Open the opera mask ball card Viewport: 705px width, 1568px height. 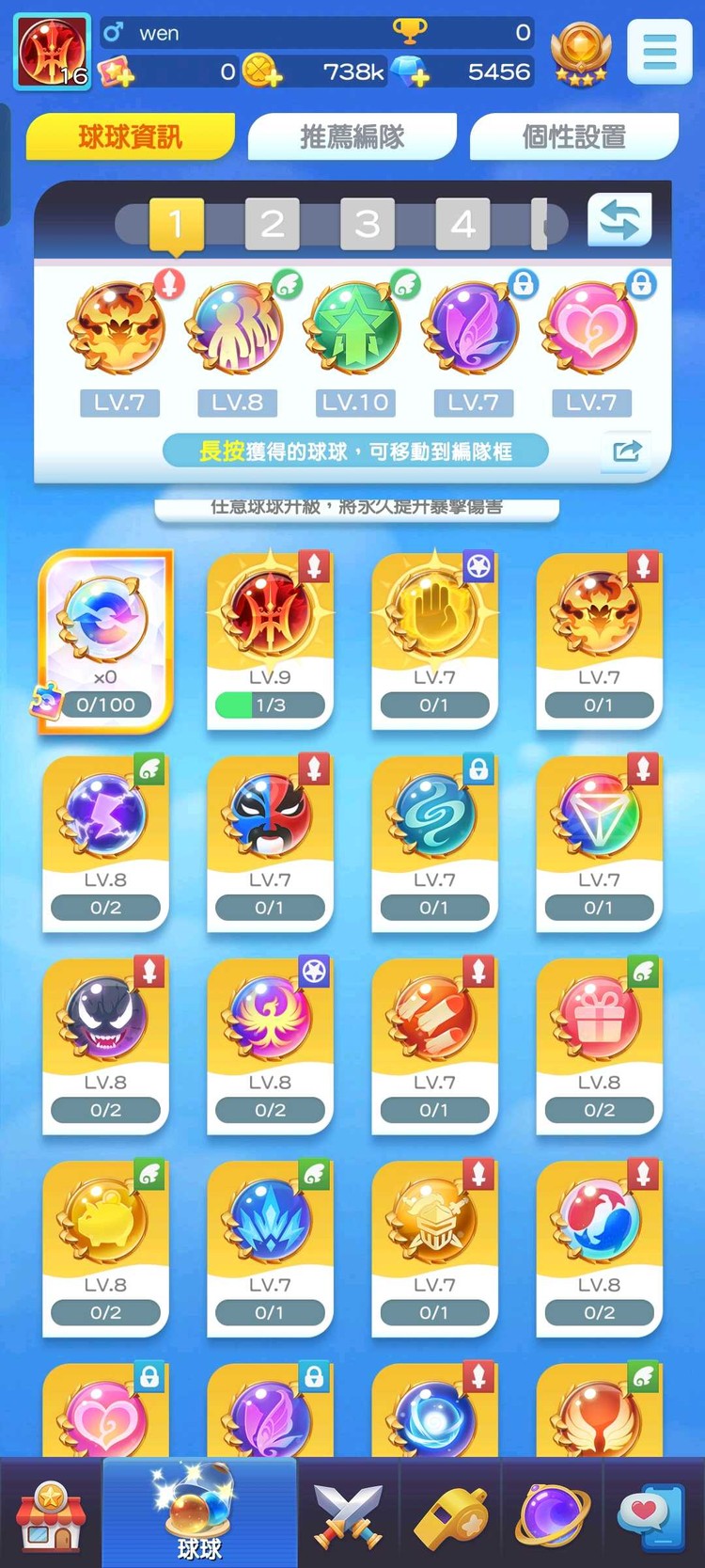point(270,843)
